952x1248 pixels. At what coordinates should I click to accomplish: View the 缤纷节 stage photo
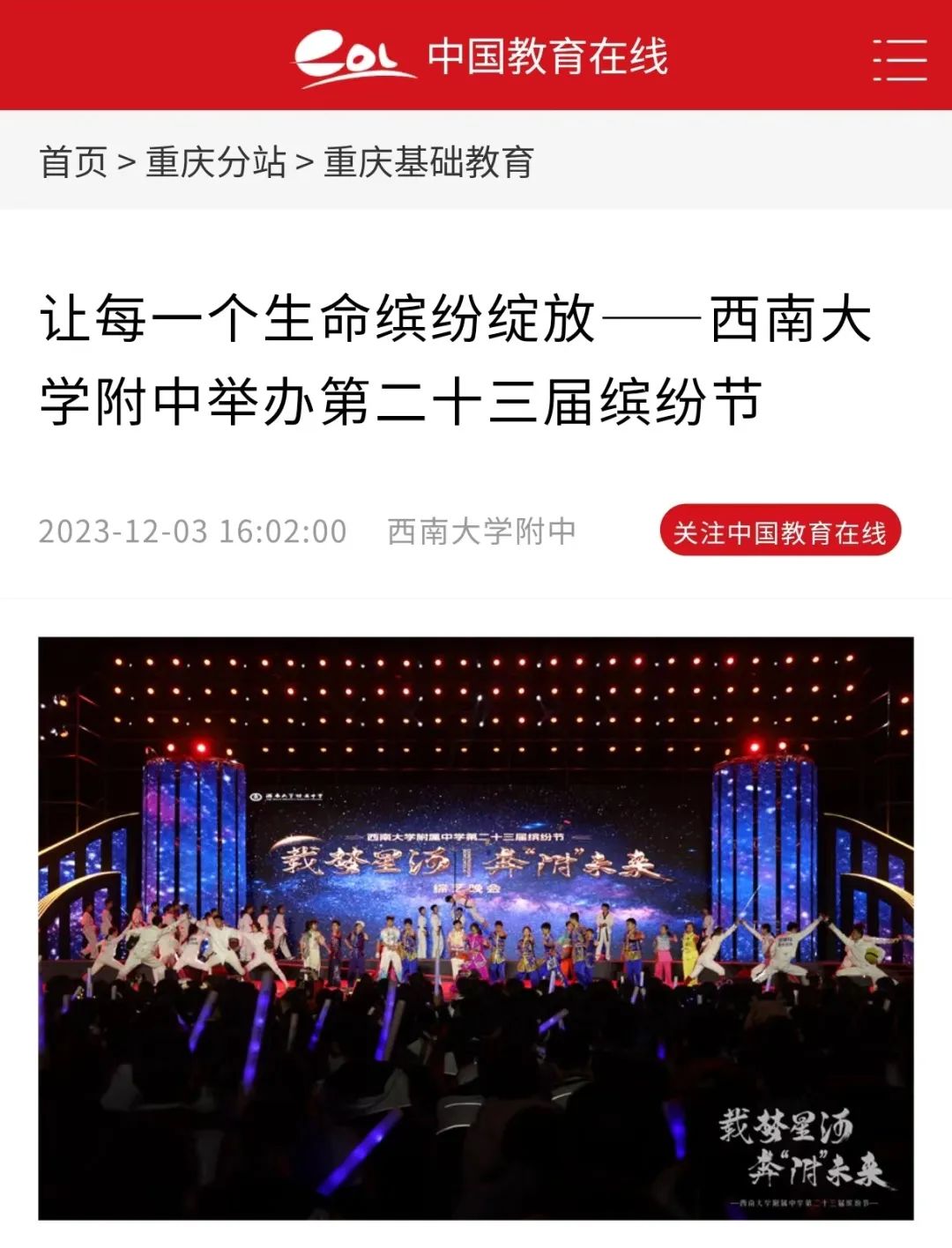coord(476,927)
